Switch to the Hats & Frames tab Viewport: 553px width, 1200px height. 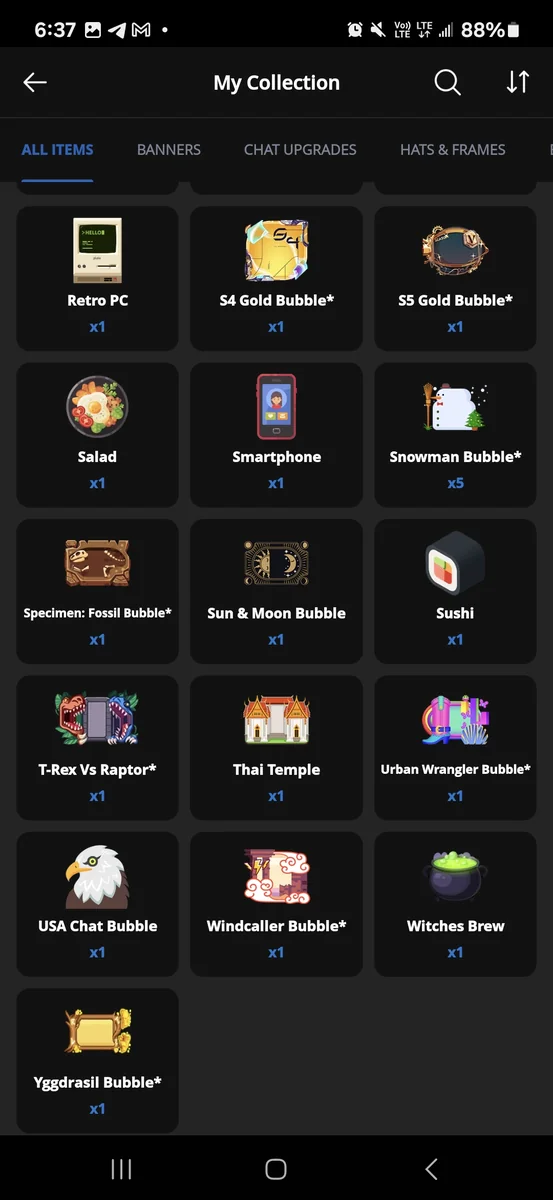click(x=453, y=150)
